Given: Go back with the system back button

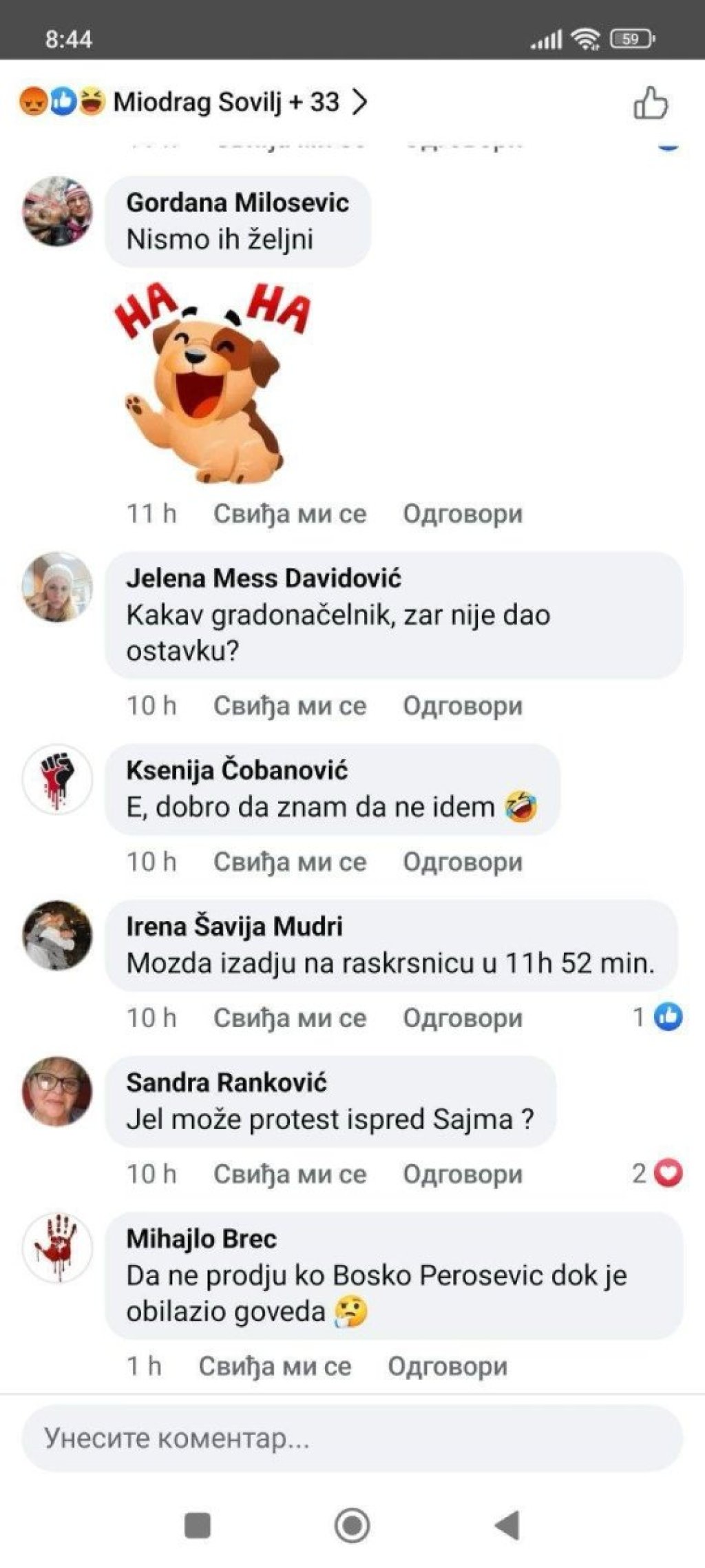Looking at the screenshot, I should click(507, 1525).
